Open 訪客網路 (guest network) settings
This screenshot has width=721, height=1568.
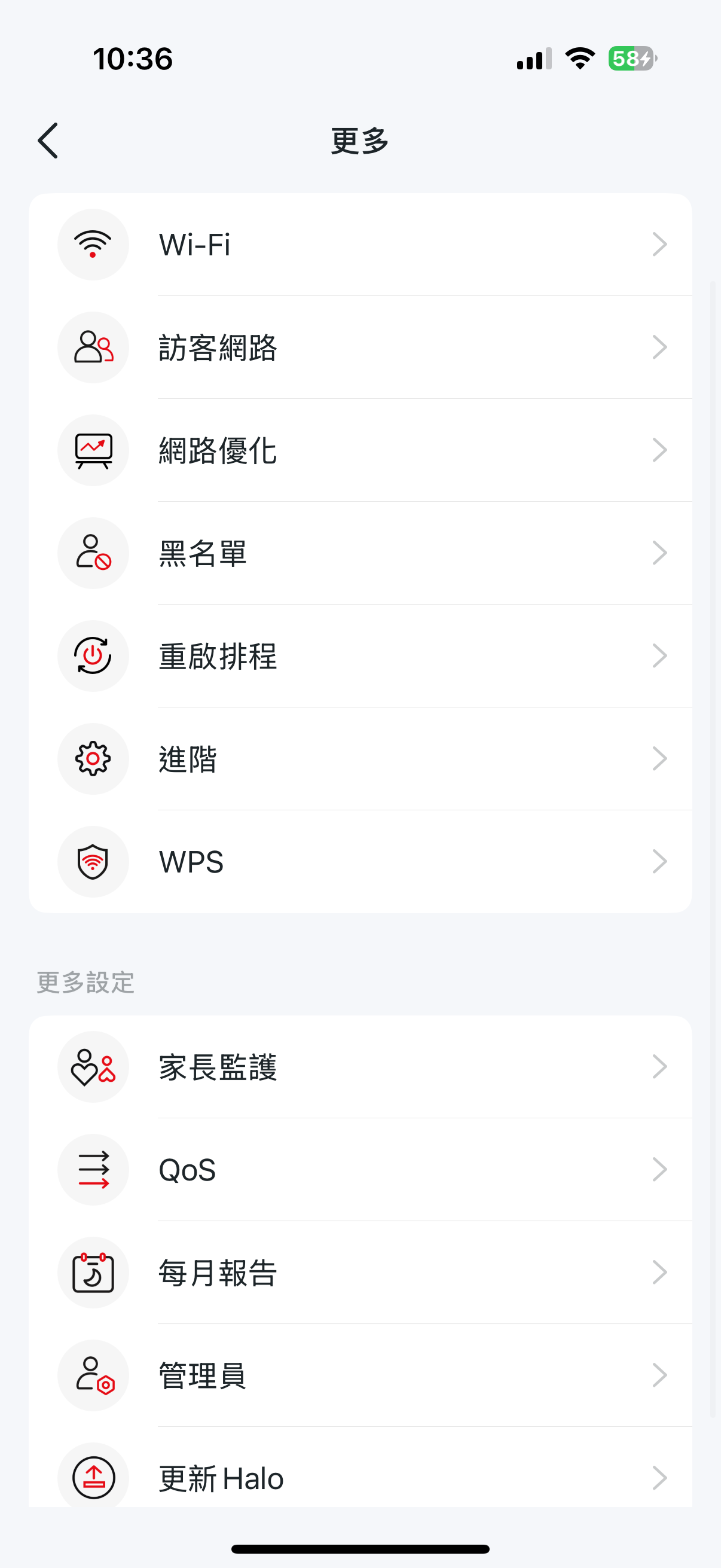(x=360, y=347)
